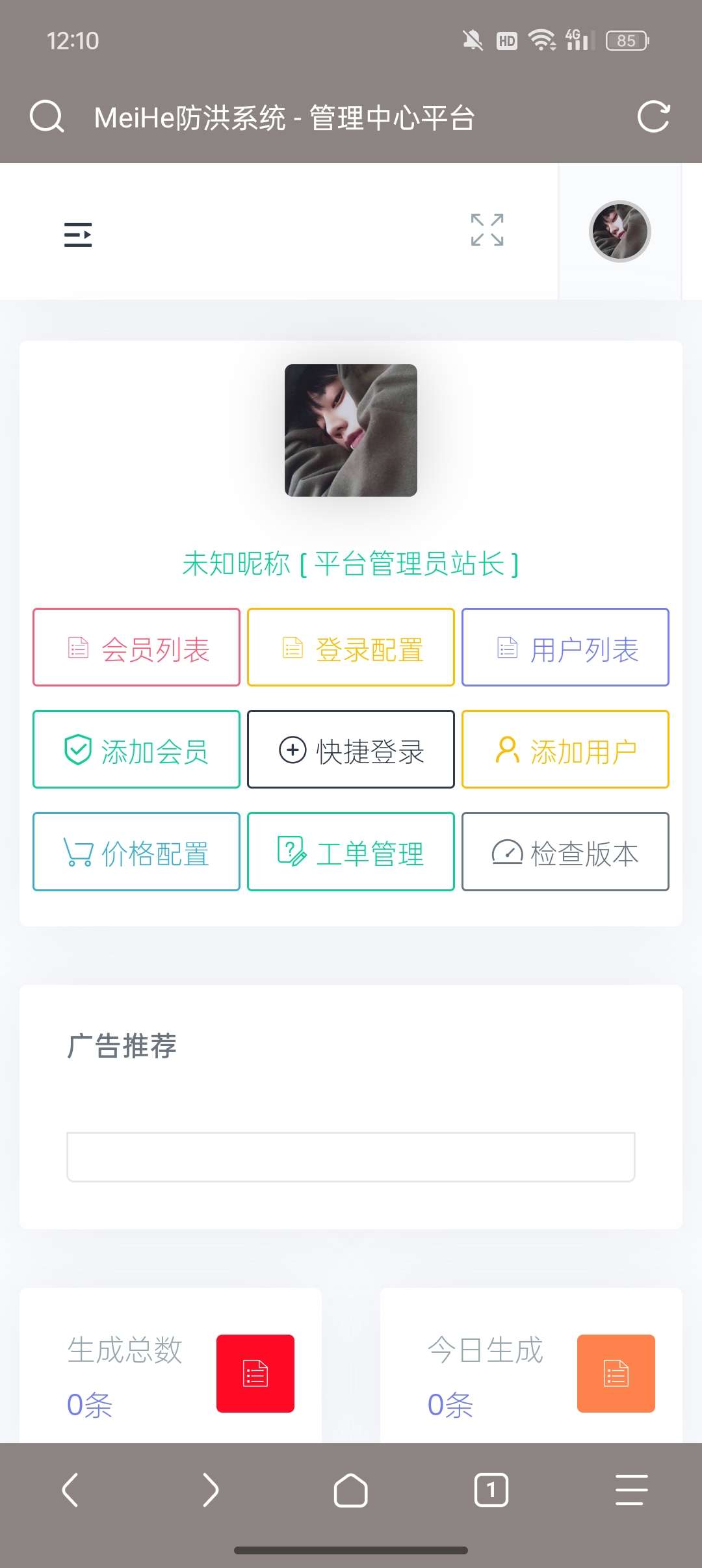This screenshot has height=1568, width=702.
Task: Open the browser bottom menu
Action: tap(632, 1490)
